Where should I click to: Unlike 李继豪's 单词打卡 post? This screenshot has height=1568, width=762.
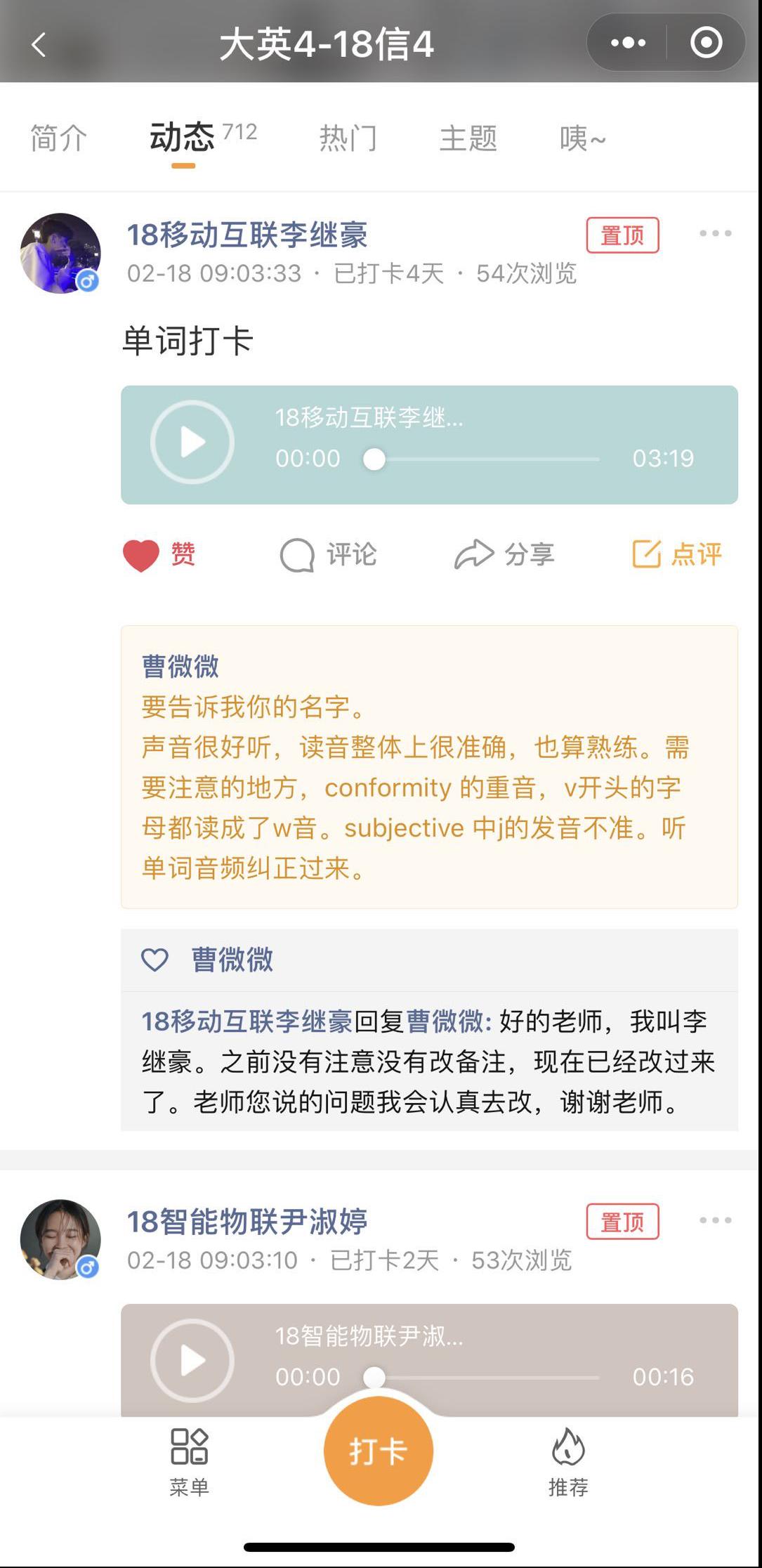(159, 555)
